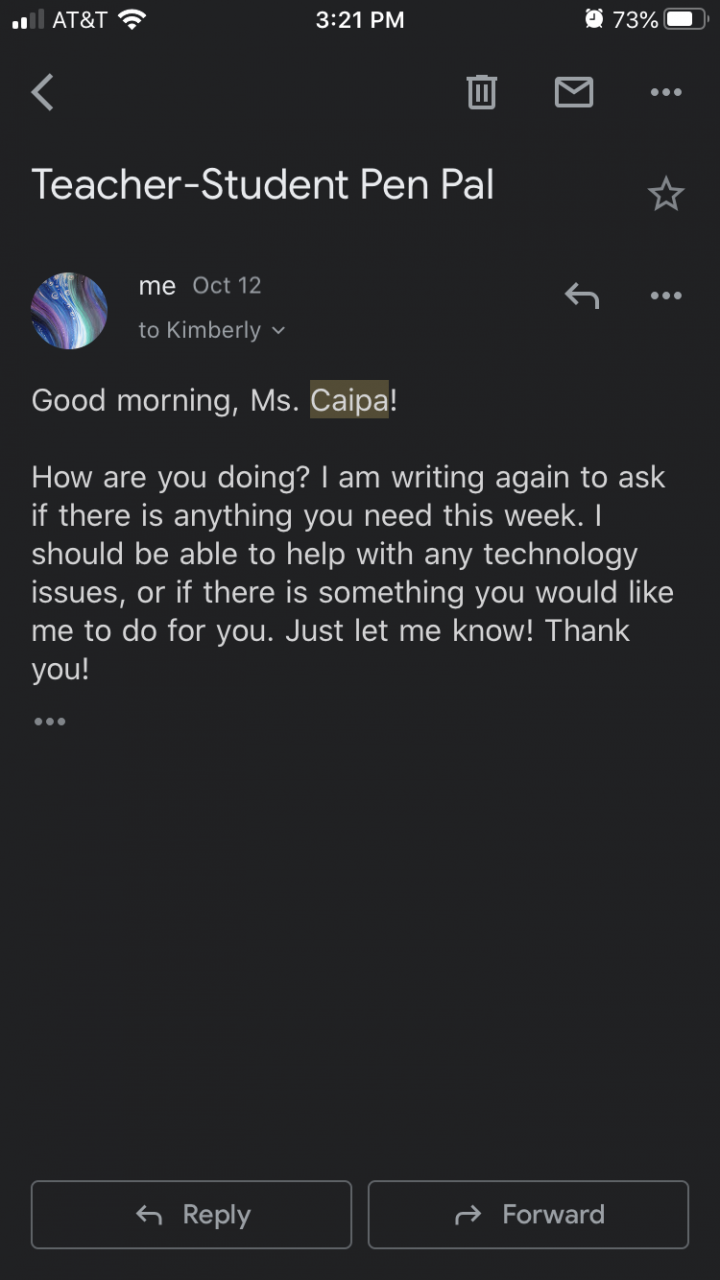
Task: Tap the Reply button
Action: [x=191, y=1214]
